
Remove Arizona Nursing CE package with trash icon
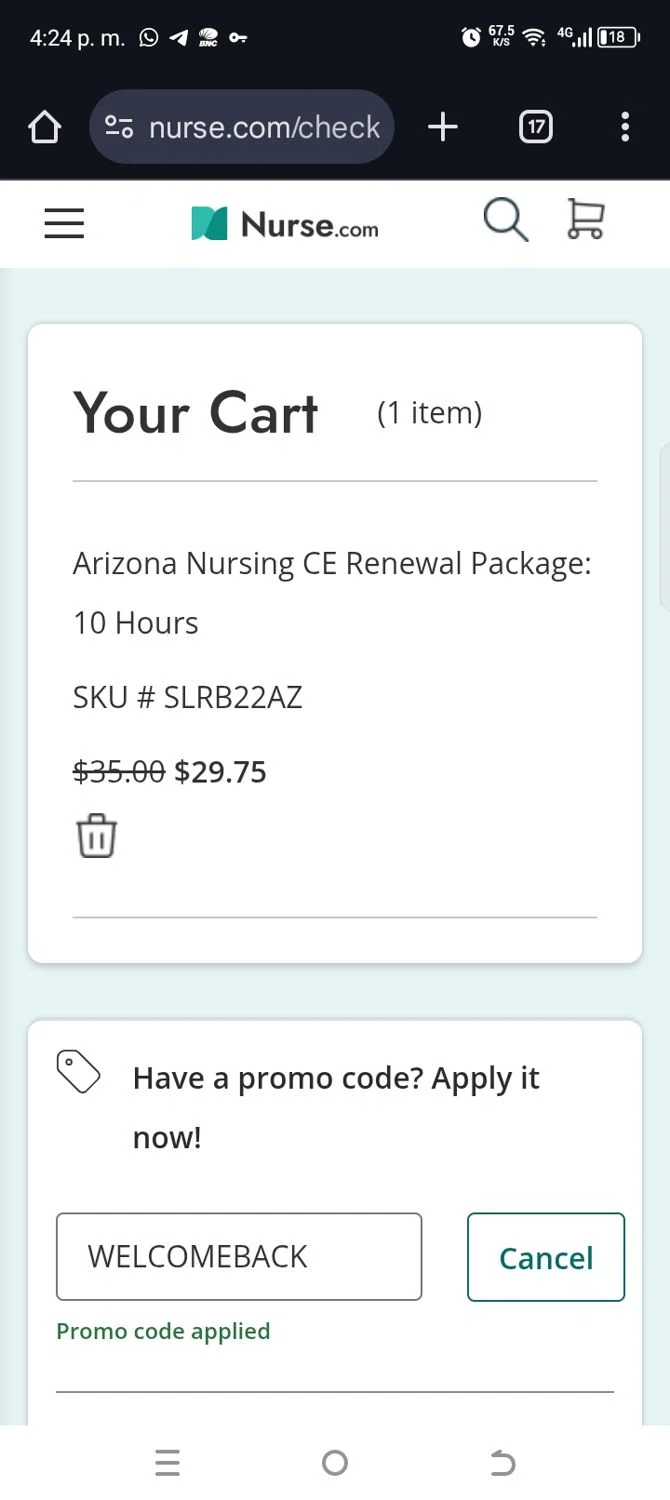96,836
